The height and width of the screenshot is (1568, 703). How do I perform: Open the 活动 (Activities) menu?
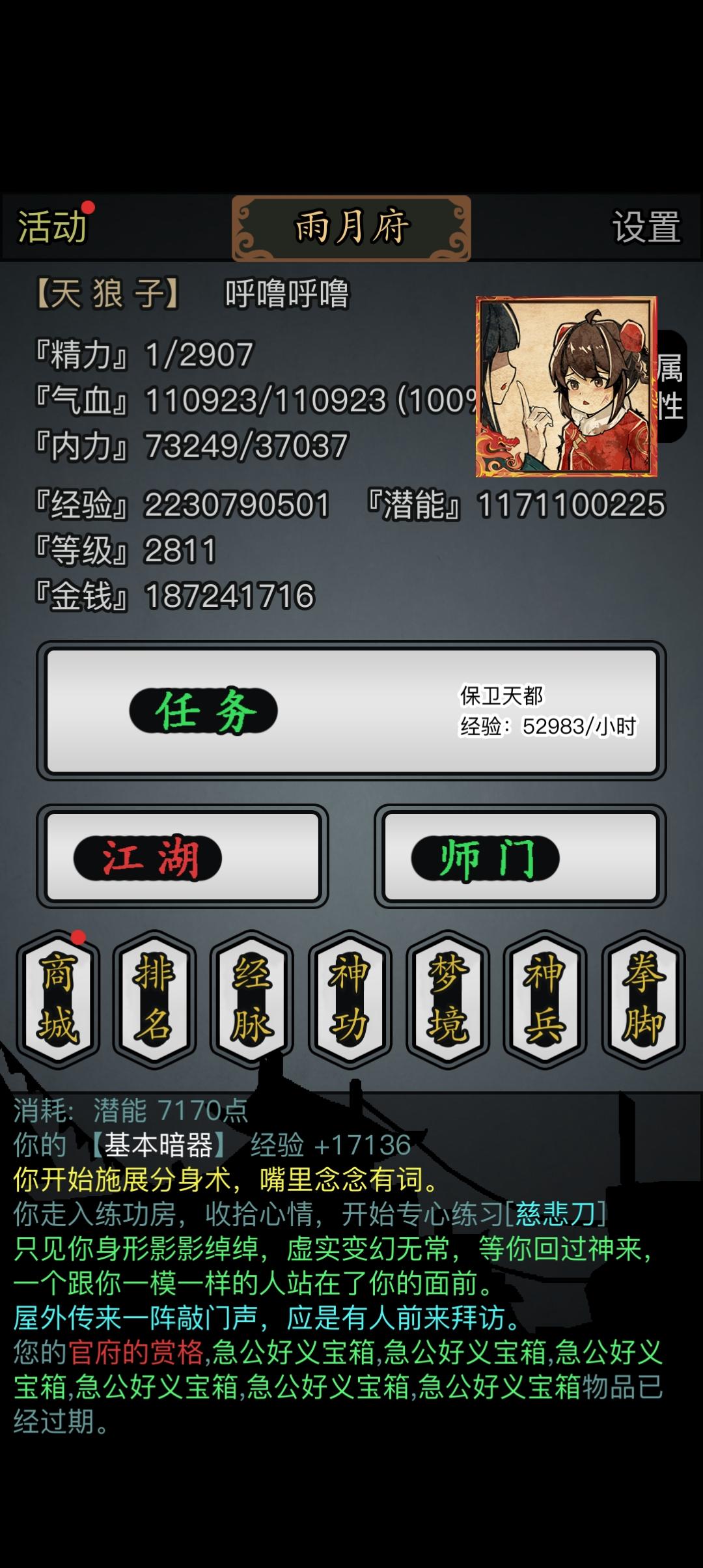click(51, 227)
